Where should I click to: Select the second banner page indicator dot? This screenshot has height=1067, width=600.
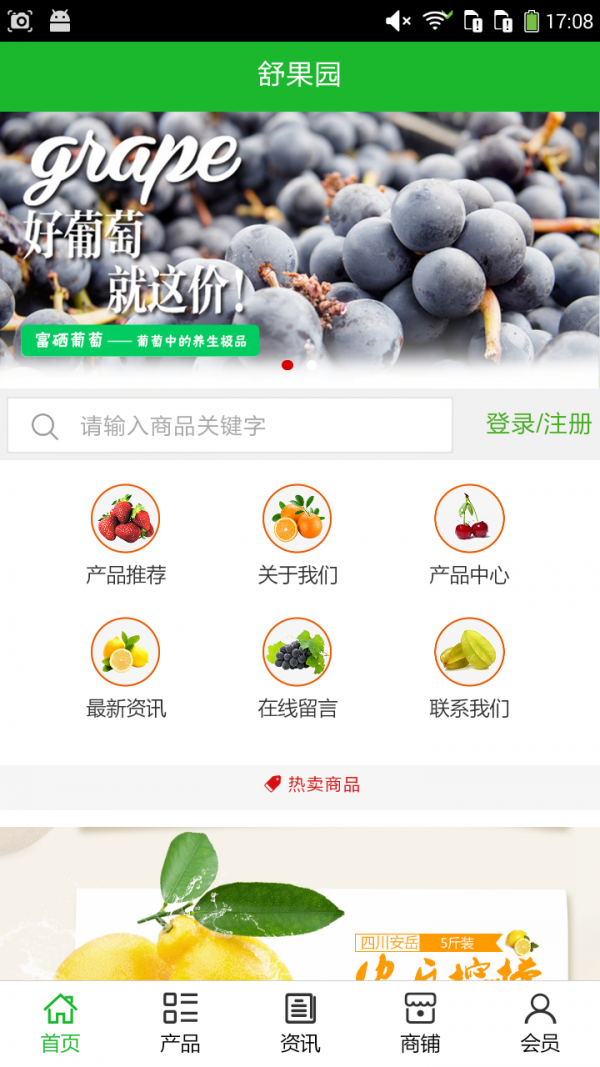point(312,365)
